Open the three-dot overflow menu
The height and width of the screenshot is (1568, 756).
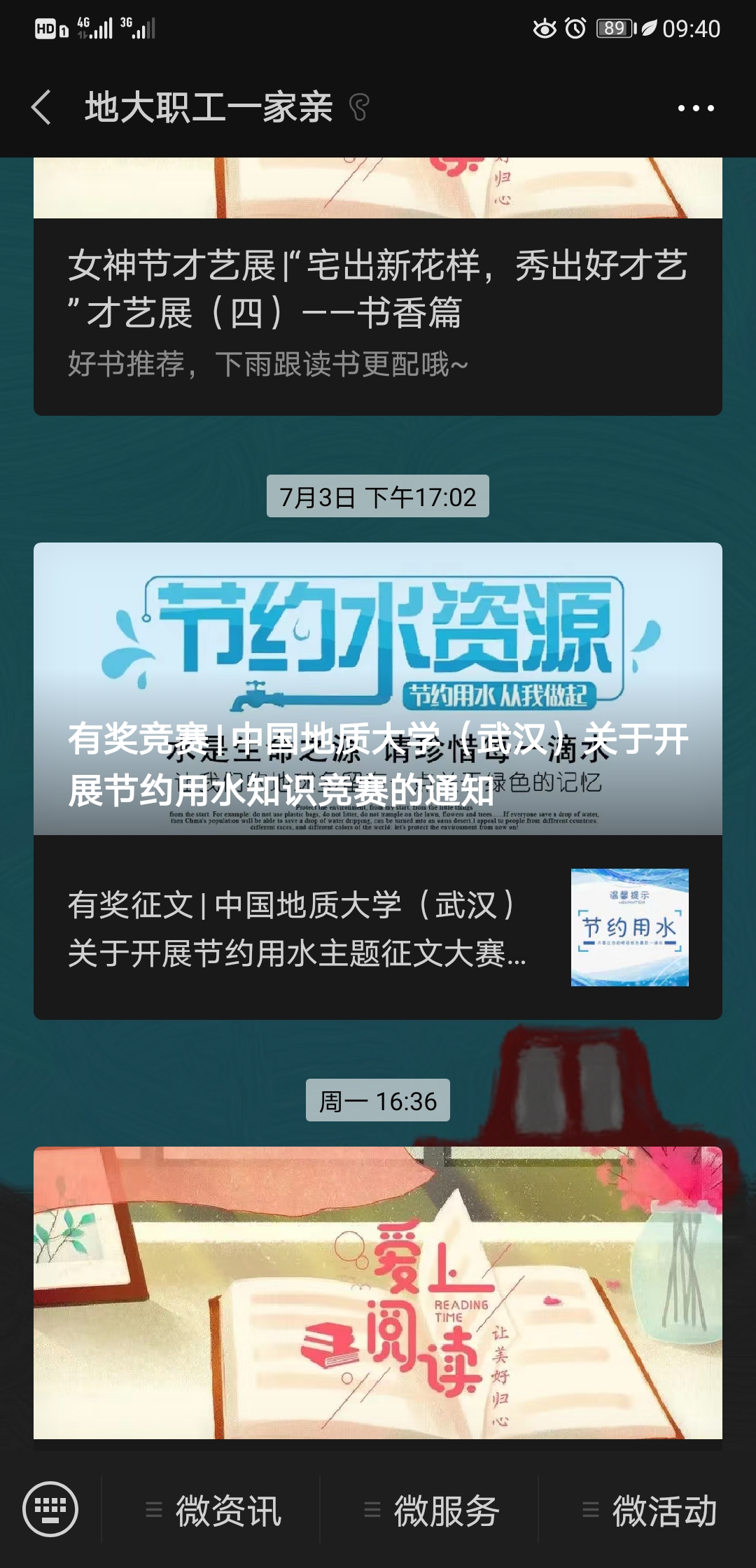[696, 108]
